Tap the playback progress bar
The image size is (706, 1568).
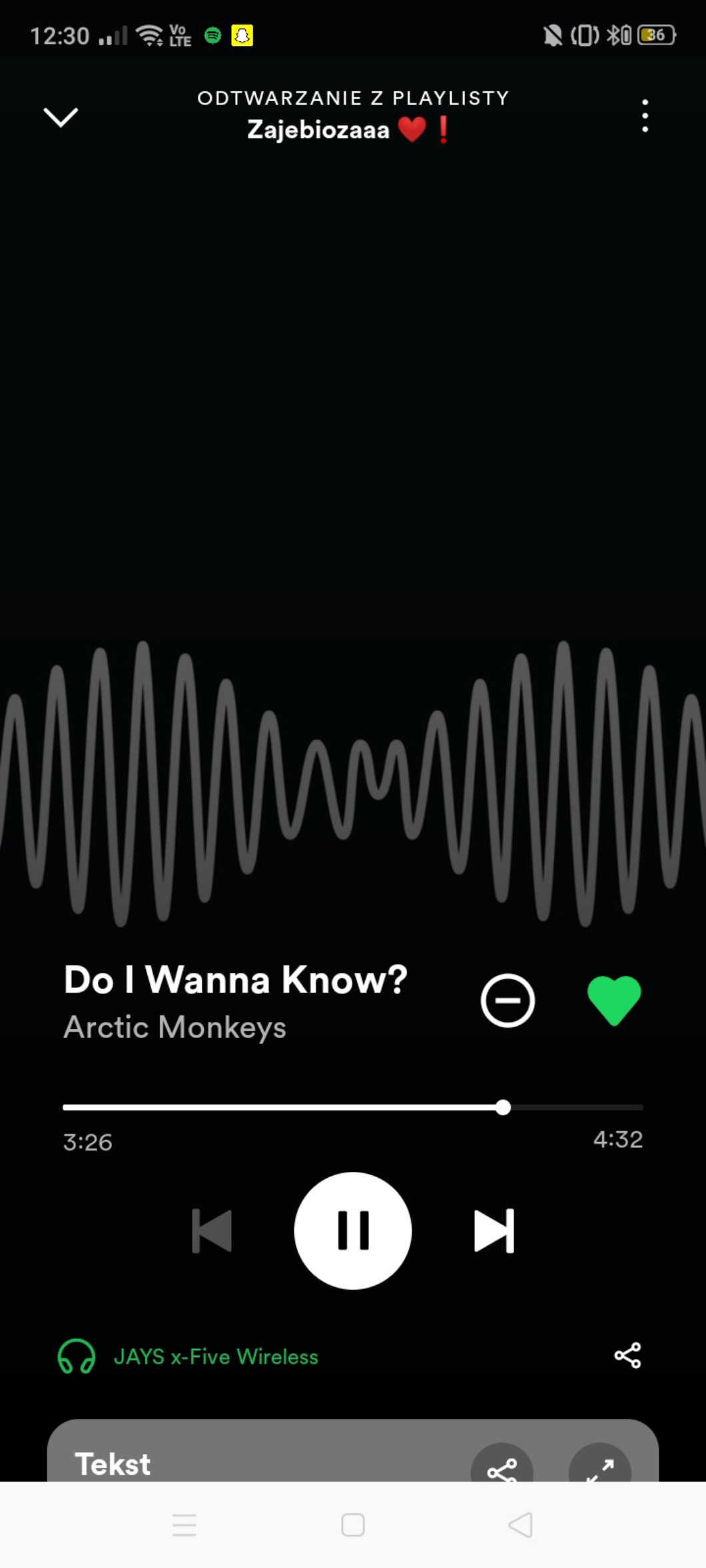tap(353, 1107)
